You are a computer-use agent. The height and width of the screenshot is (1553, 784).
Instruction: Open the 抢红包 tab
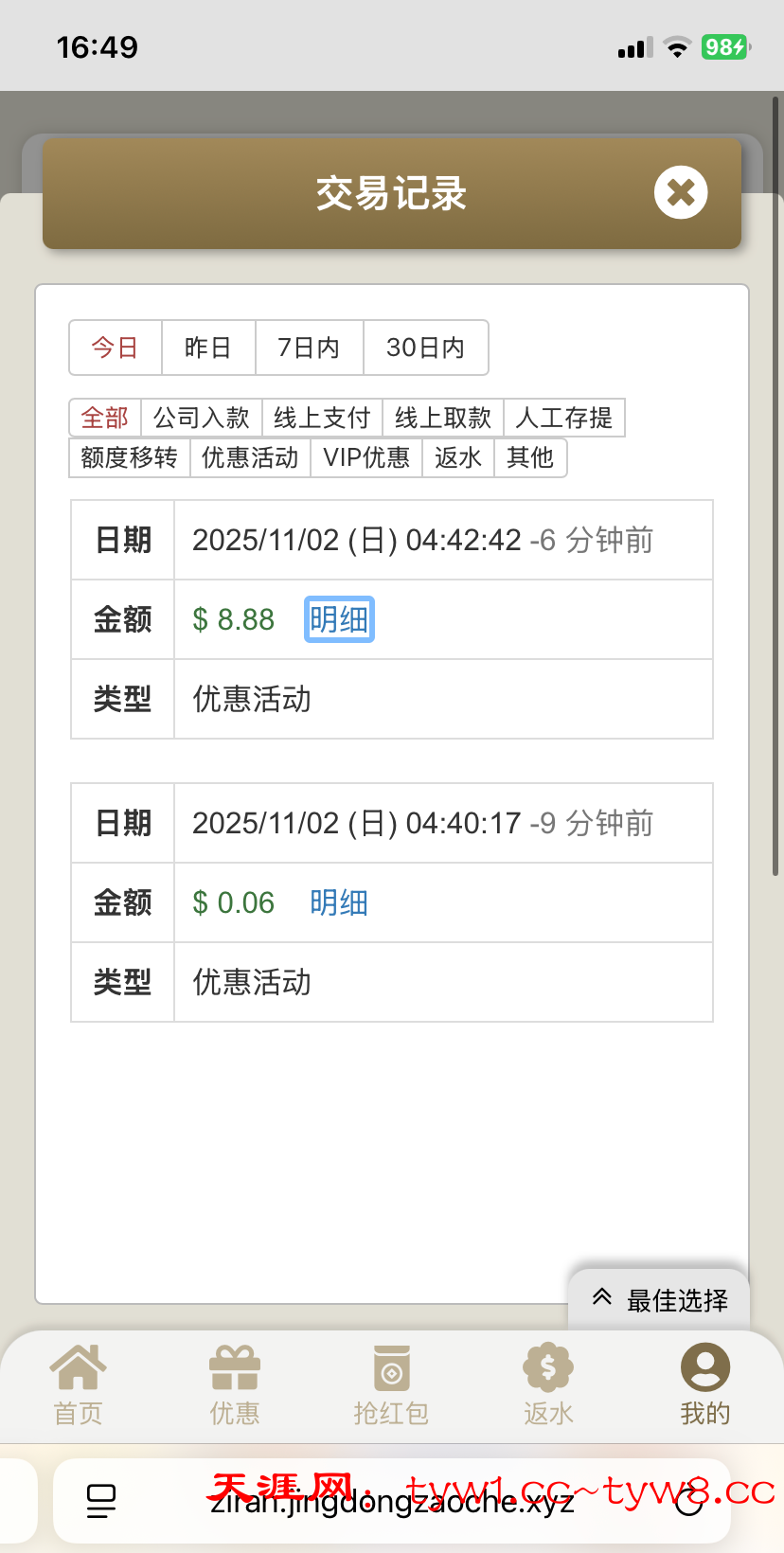[x=391, y=1385]
